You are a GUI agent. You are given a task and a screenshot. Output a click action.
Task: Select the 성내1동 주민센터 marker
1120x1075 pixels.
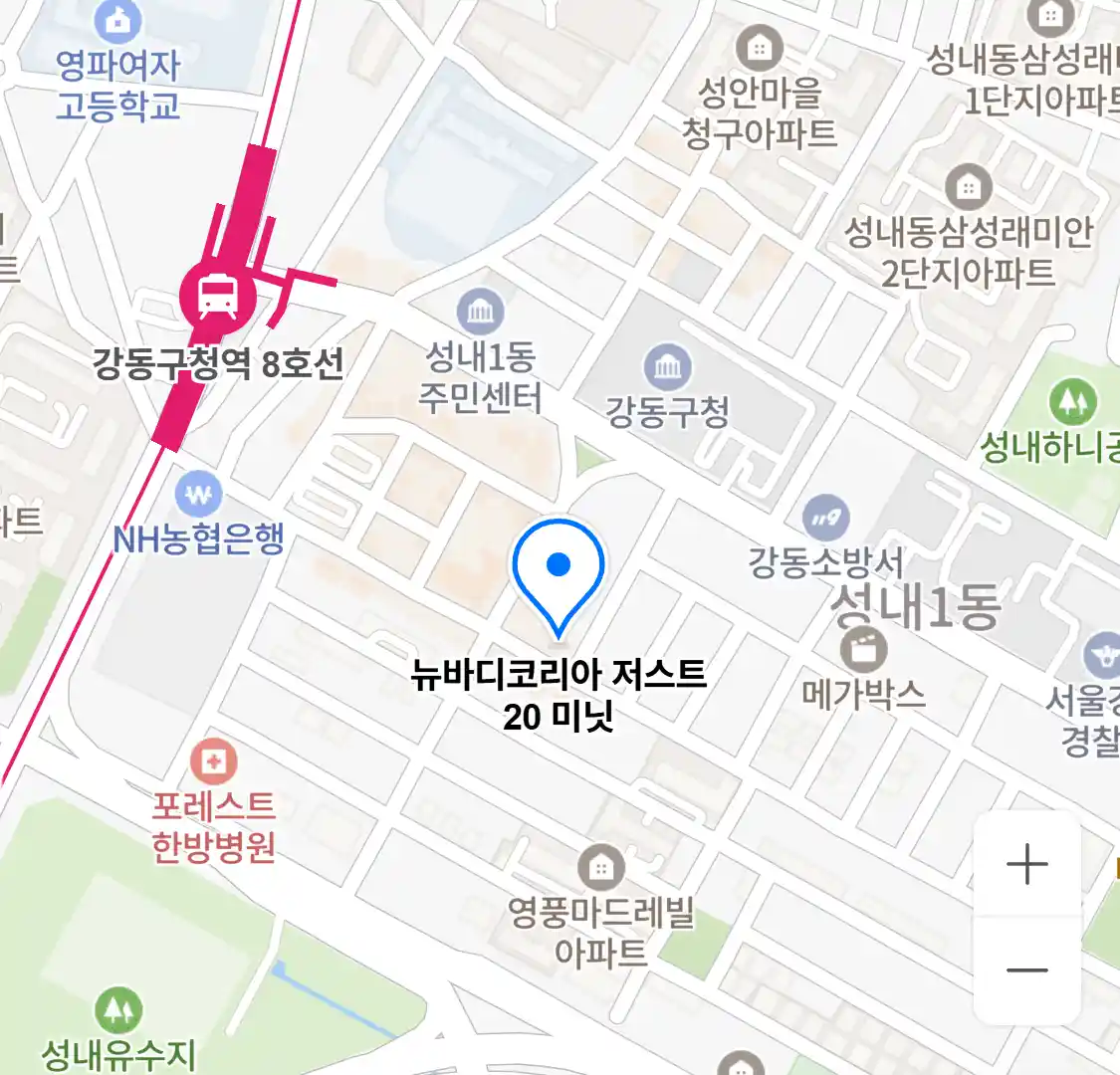pos(480,314)
